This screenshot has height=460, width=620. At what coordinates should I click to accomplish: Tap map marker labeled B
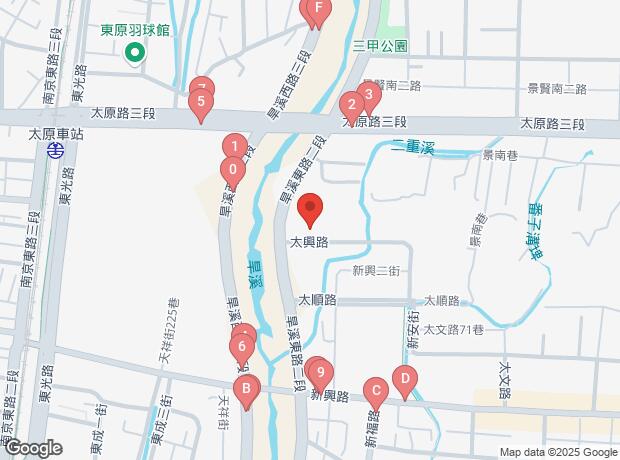[247, 388]
